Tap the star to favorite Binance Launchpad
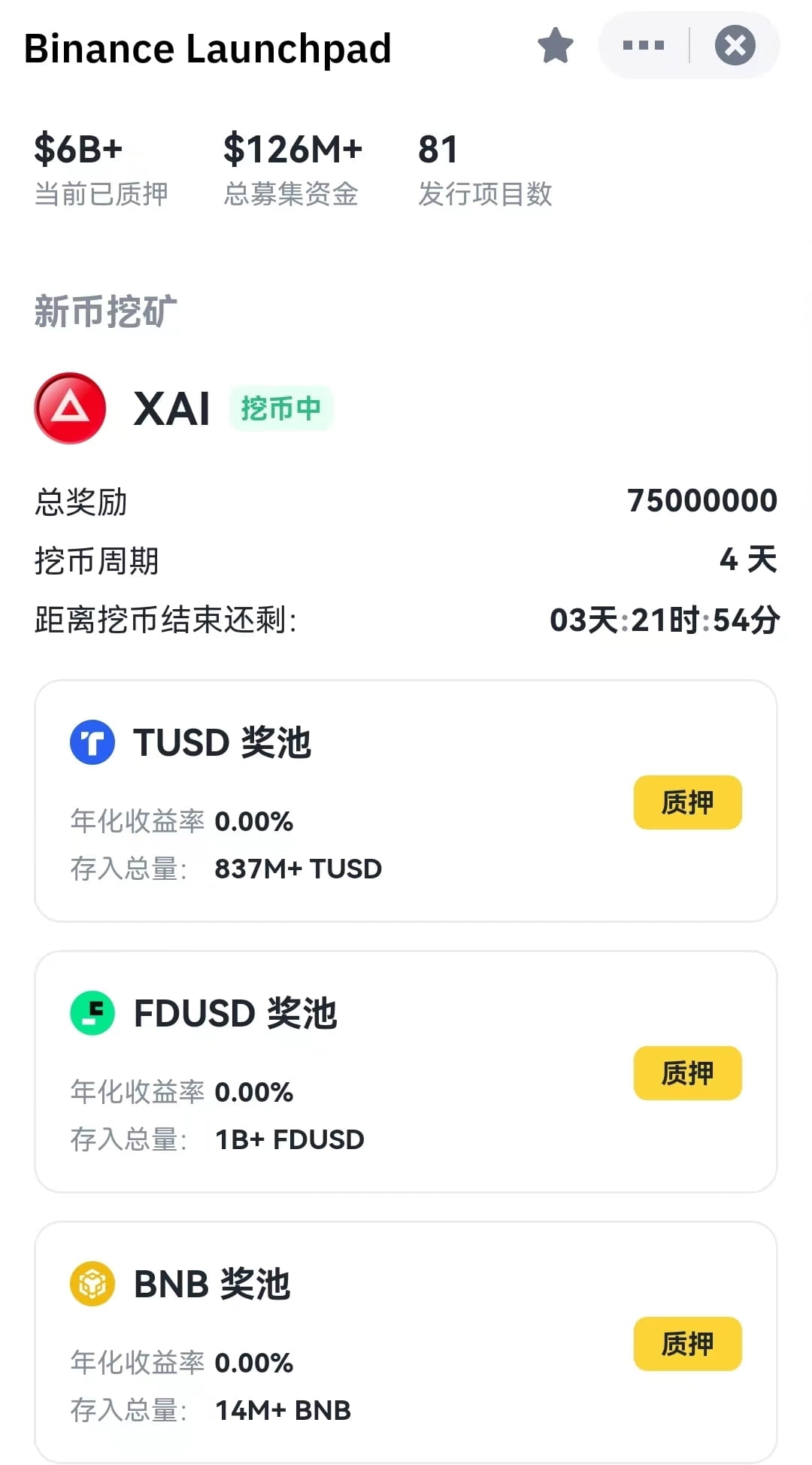This screenshot has width=812, height=1465. (555, 47)
